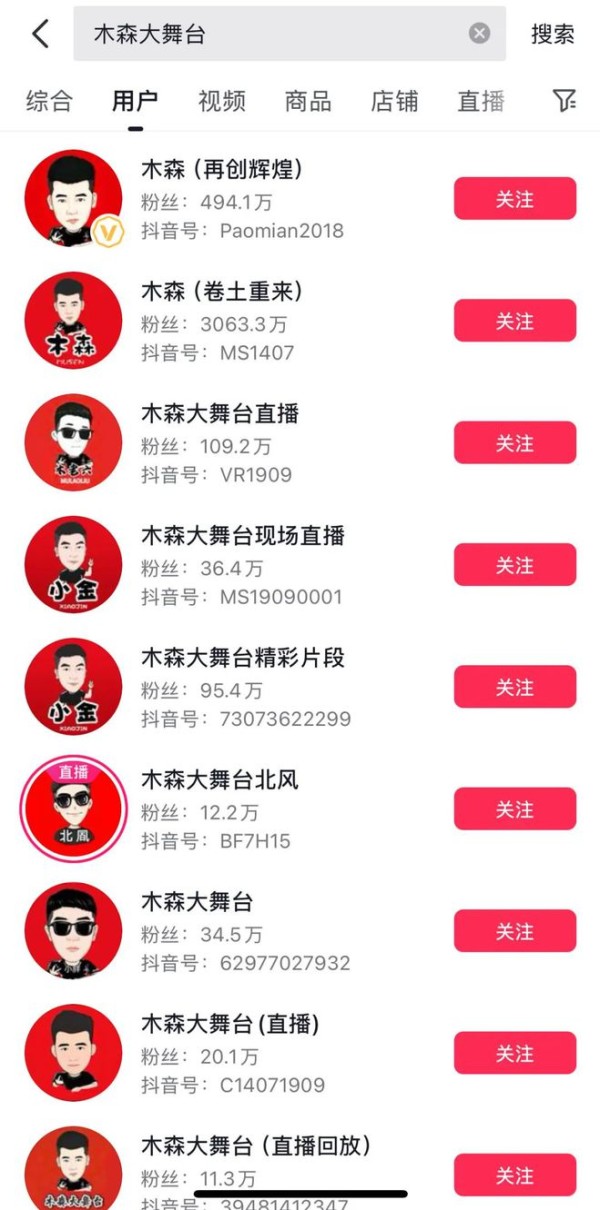
Task: Open user 木森大舞台精彩片段
Action: (x=300, y=687)
